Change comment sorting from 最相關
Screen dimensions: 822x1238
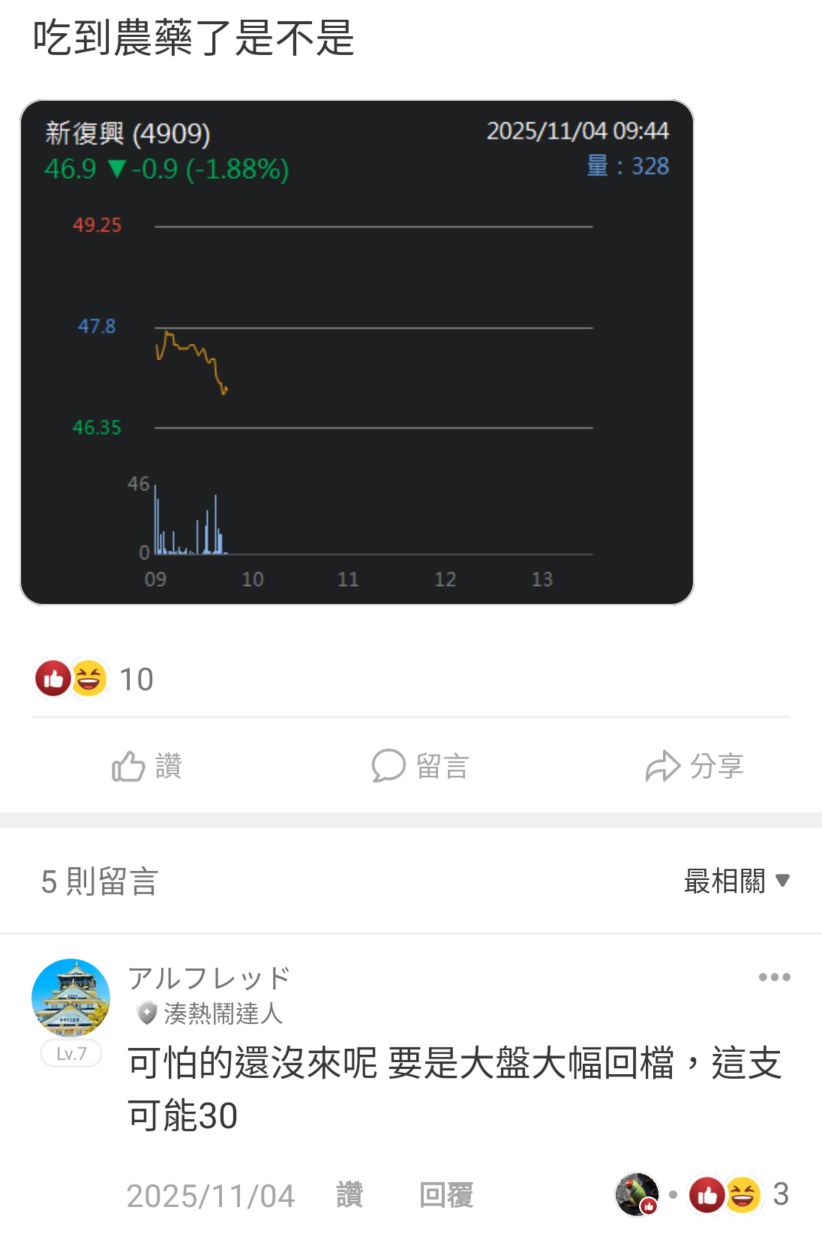pyautogui.click(x=736, y=881)
